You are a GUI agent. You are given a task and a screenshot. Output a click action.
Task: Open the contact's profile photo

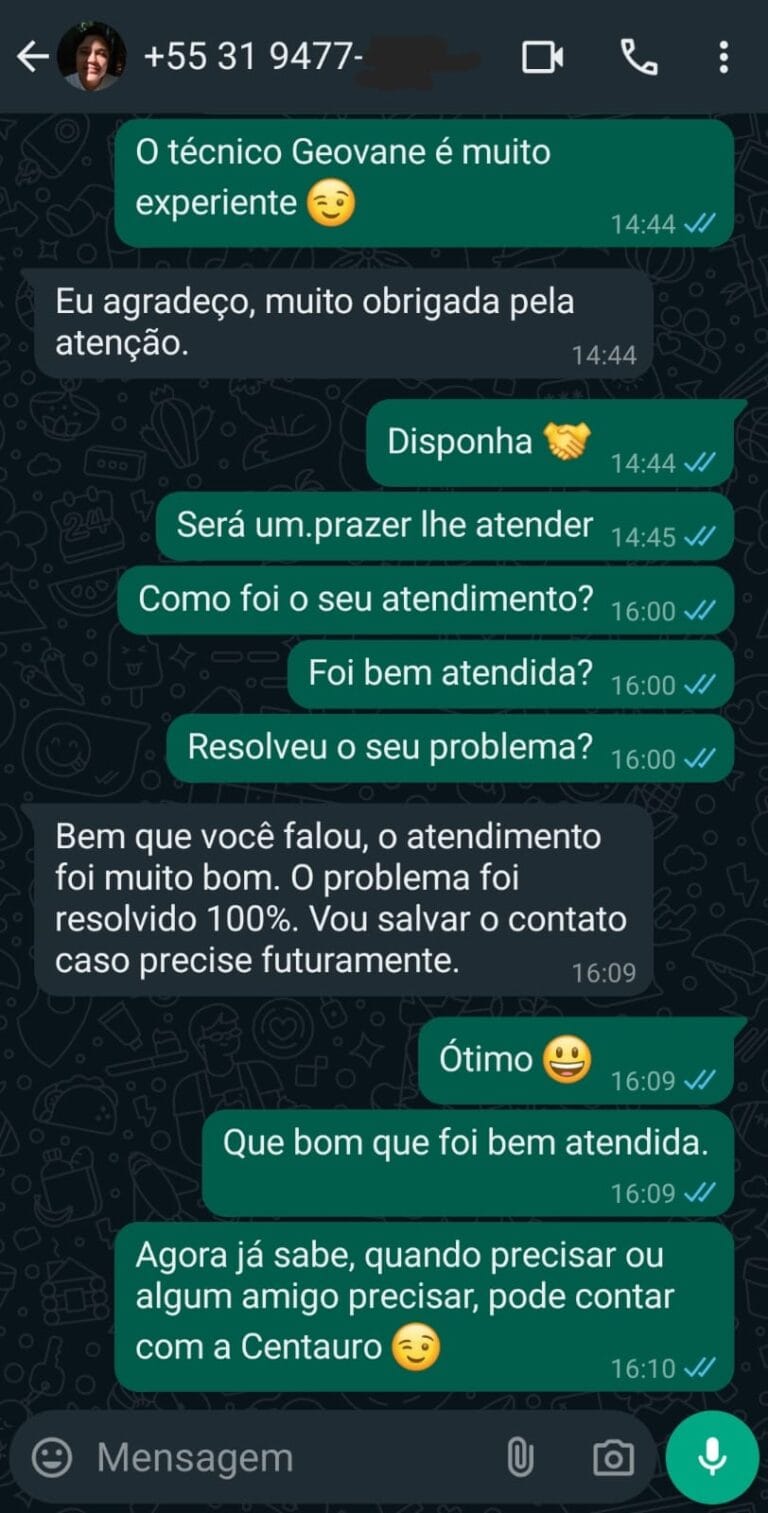(x=91, y=57)
